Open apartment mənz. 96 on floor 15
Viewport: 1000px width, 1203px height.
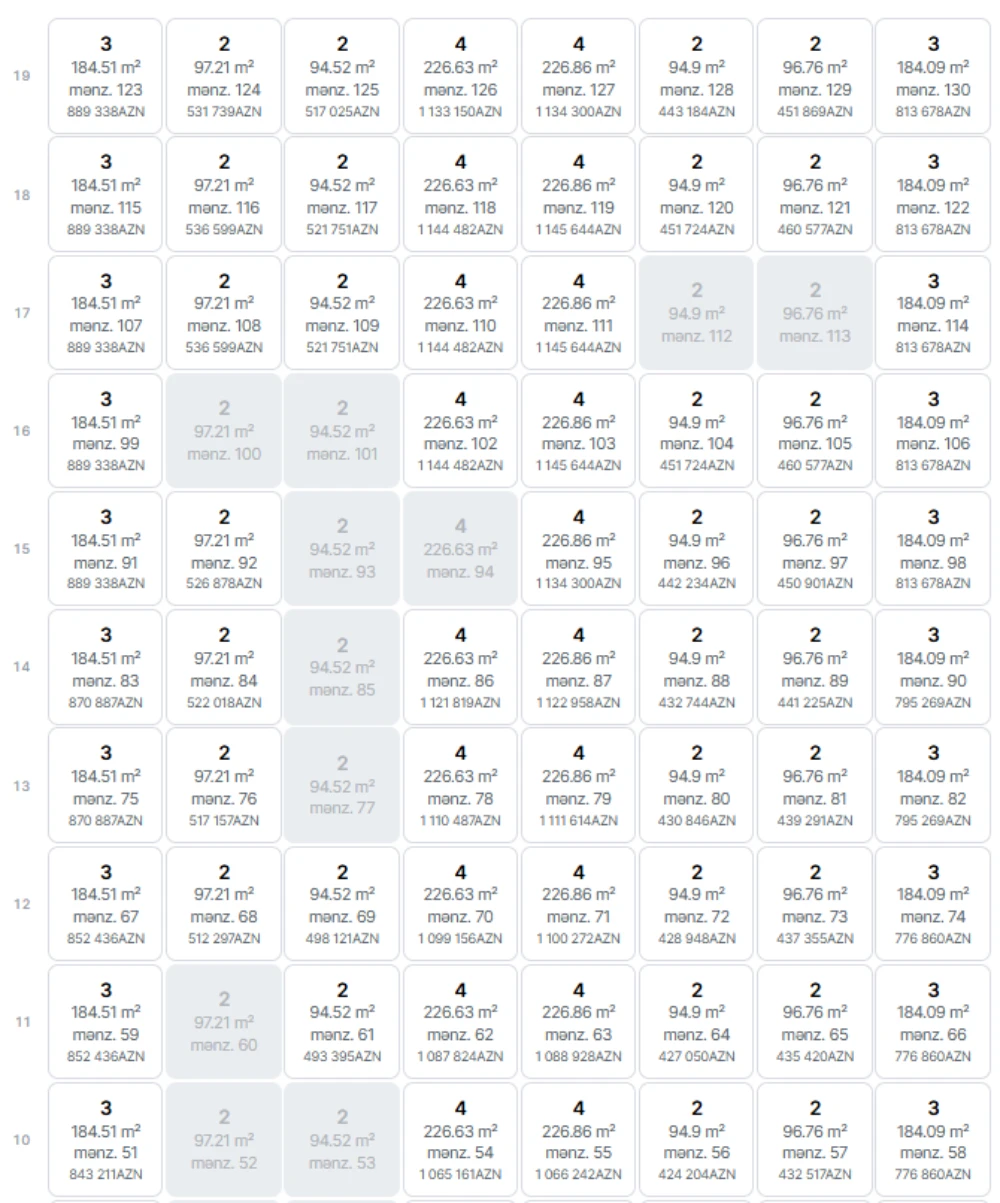pos(696,549)
